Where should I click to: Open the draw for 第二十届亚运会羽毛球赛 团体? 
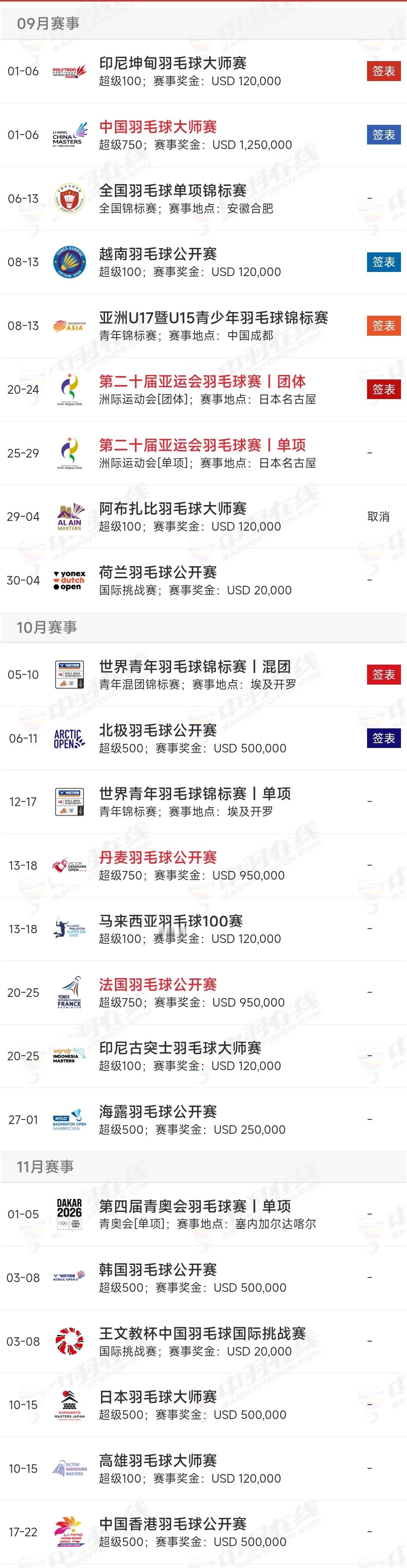(383, 389)
